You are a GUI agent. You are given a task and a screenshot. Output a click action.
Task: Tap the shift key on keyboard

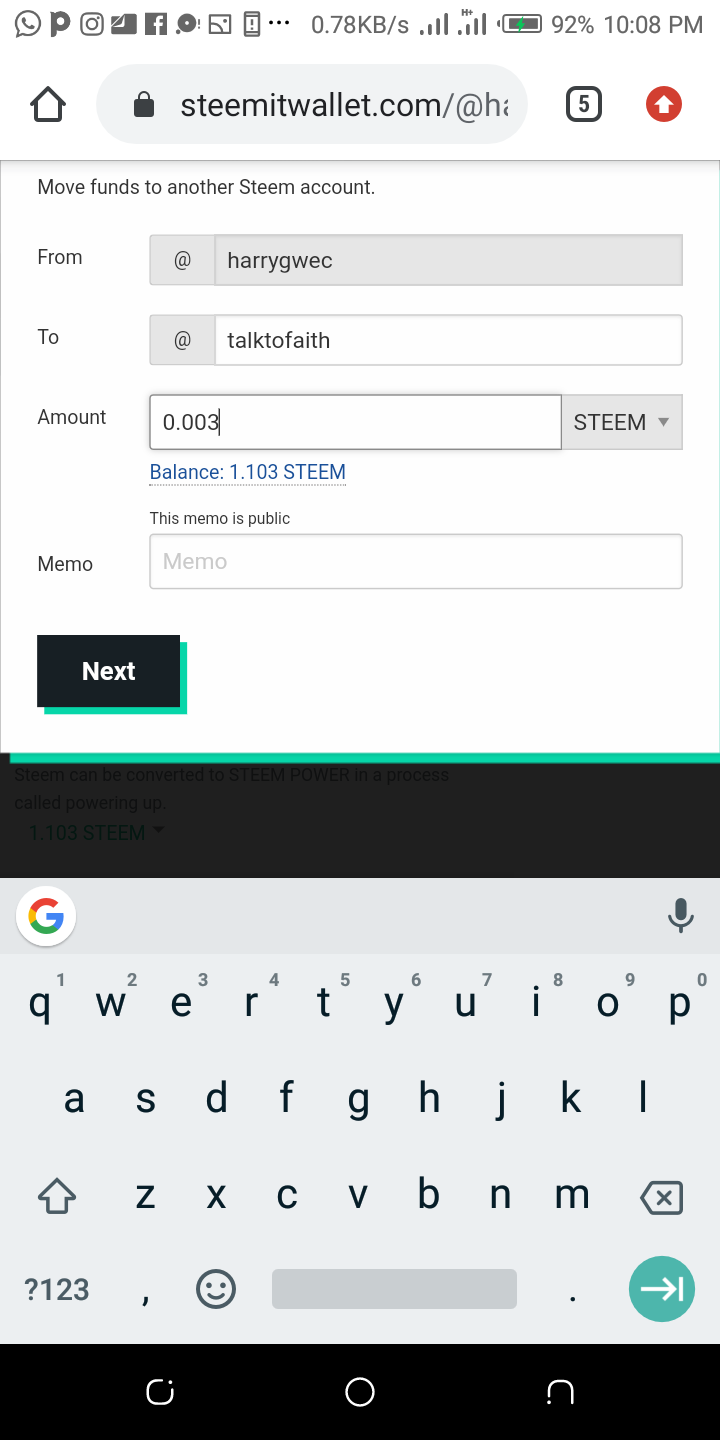57,1195
